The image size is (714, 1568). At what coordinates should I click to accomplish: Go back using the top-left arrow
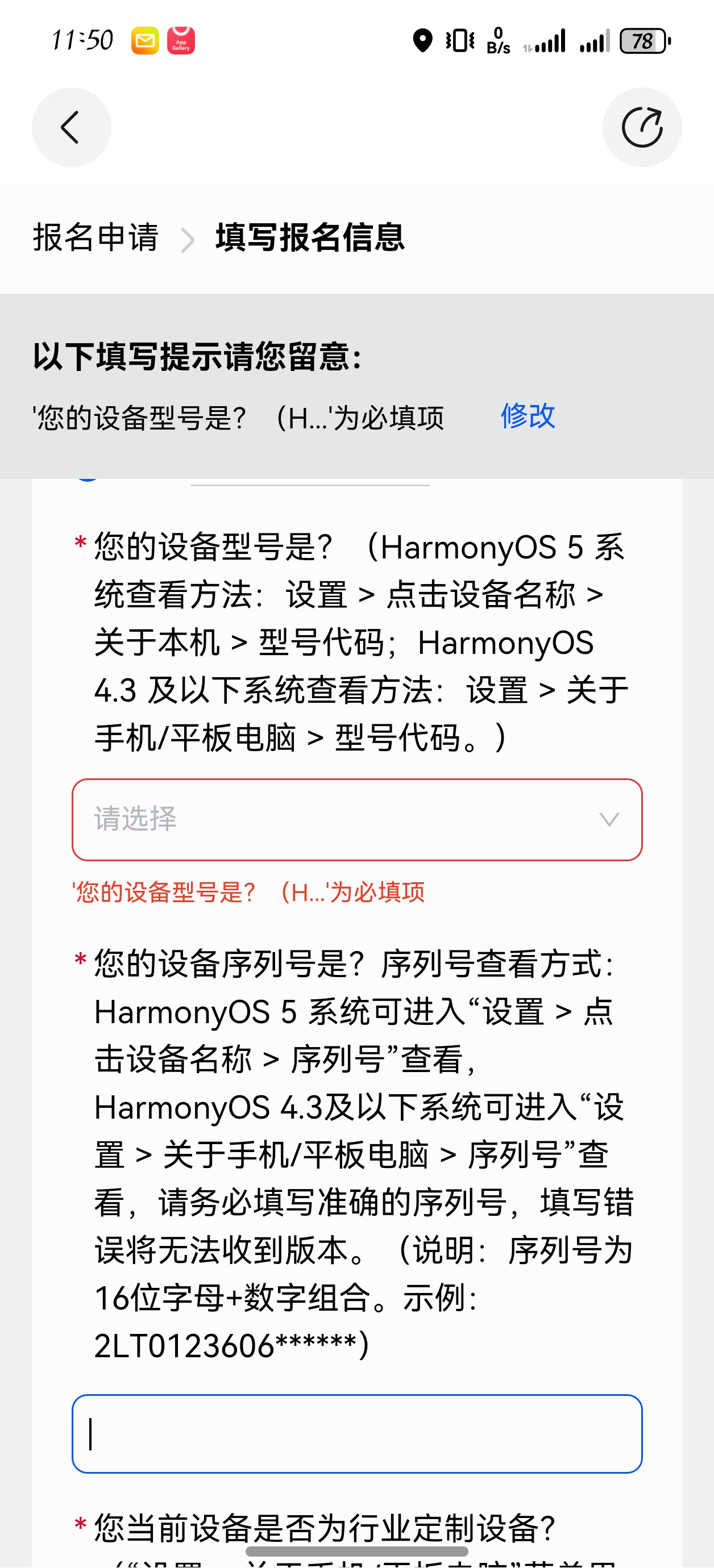coord(71,127)
